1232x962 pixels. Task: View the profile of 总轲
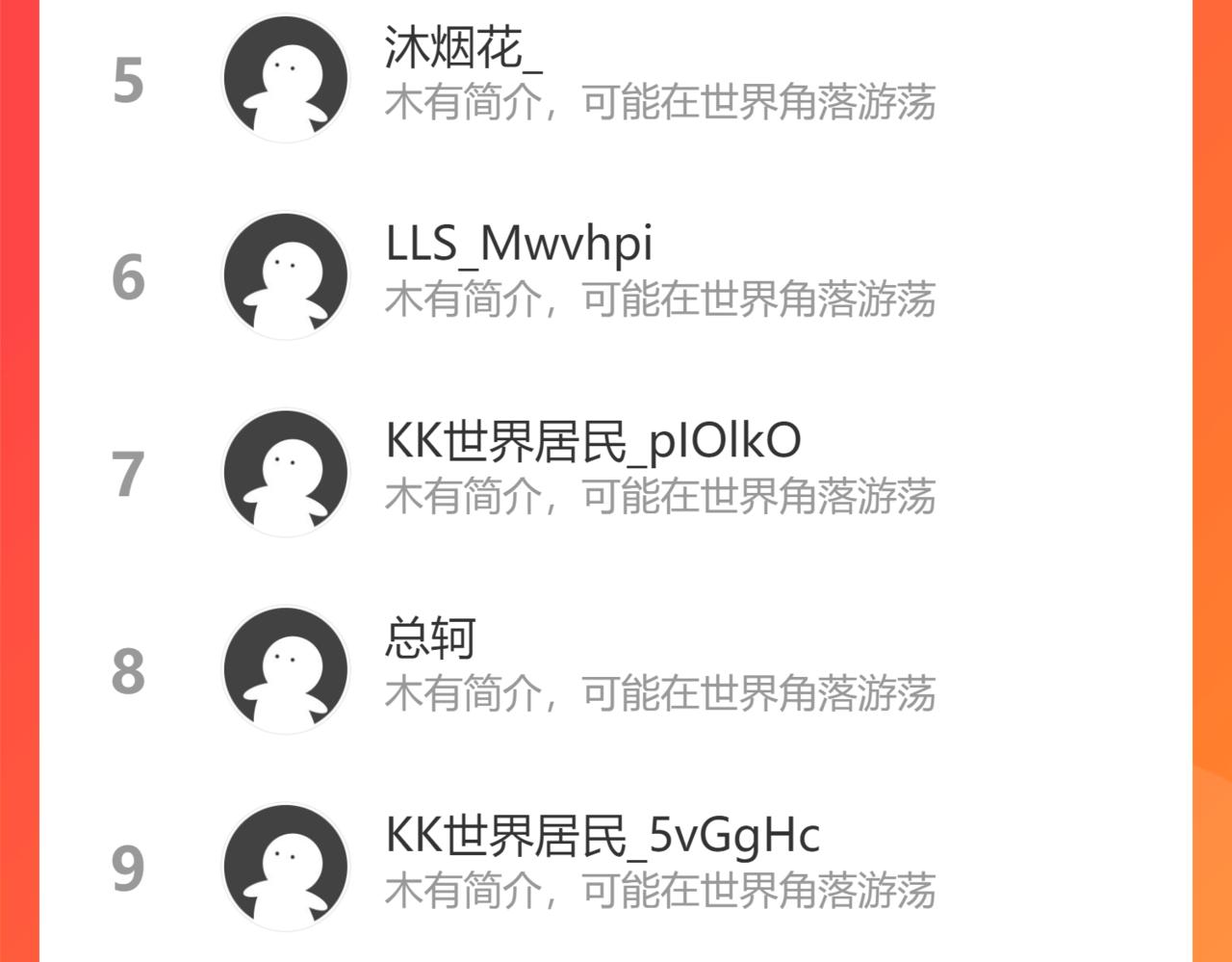point(616,670)
